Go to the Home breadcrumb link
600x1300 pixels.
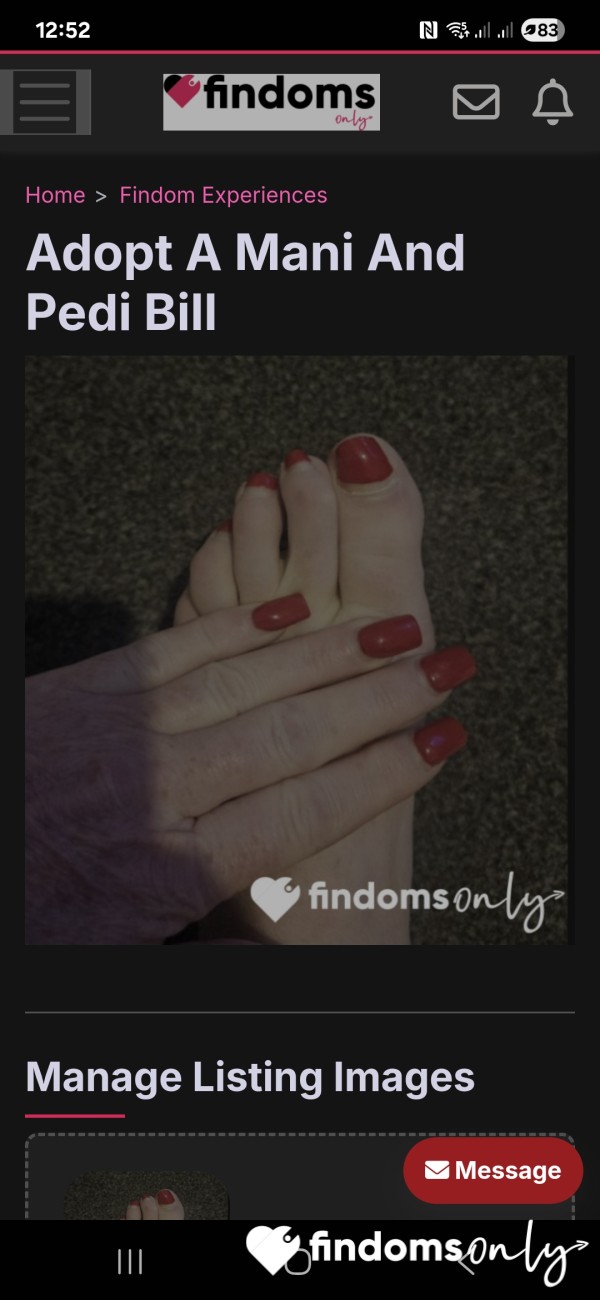(x=55, y=195)
